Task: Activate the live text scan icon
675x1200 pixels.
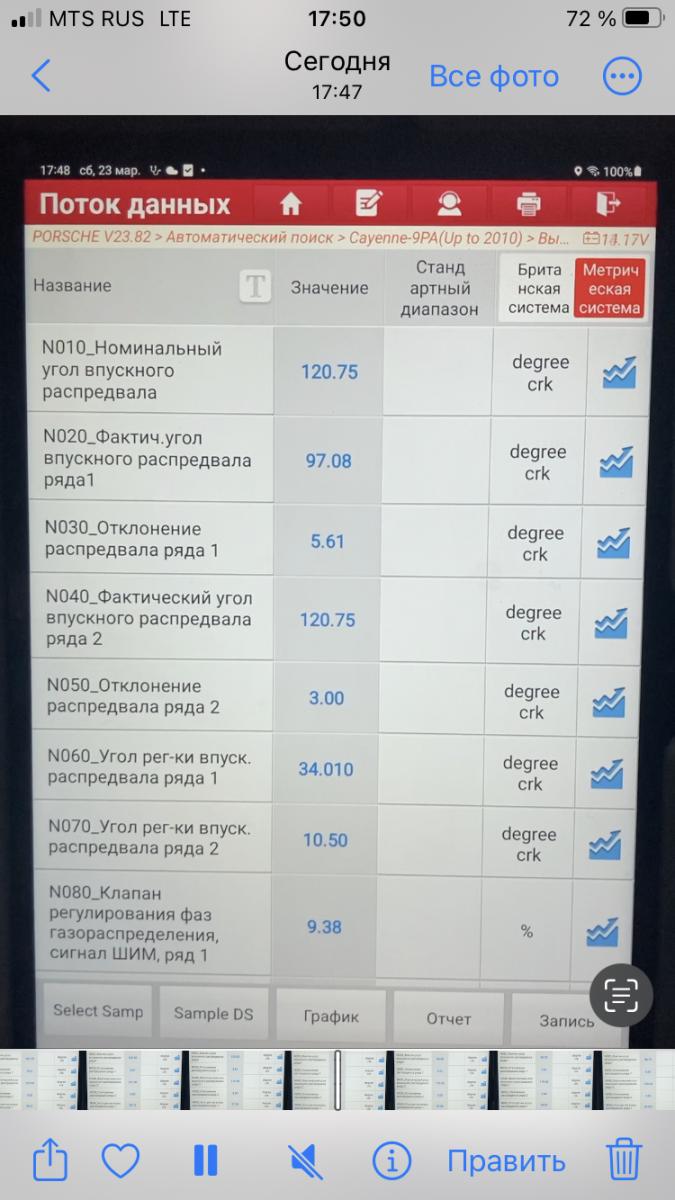Action: tap(621, 994)
